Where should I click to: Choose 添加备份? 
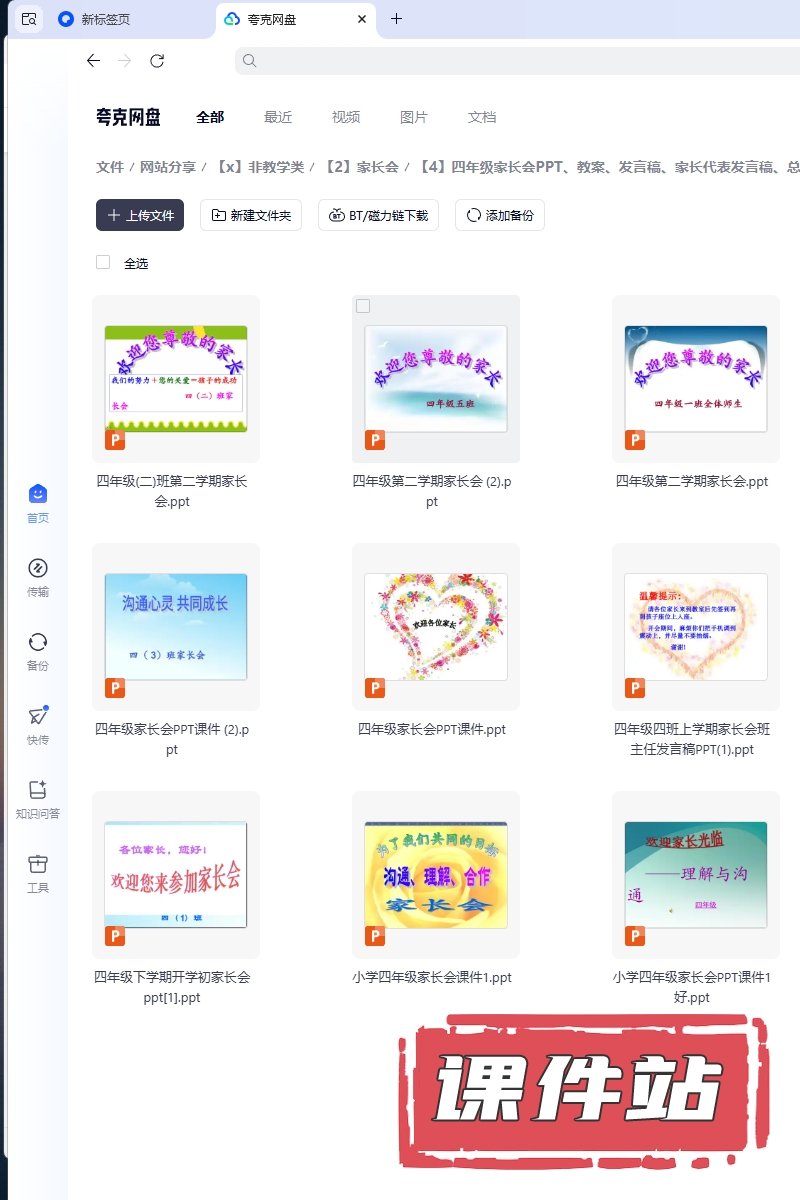499,215
